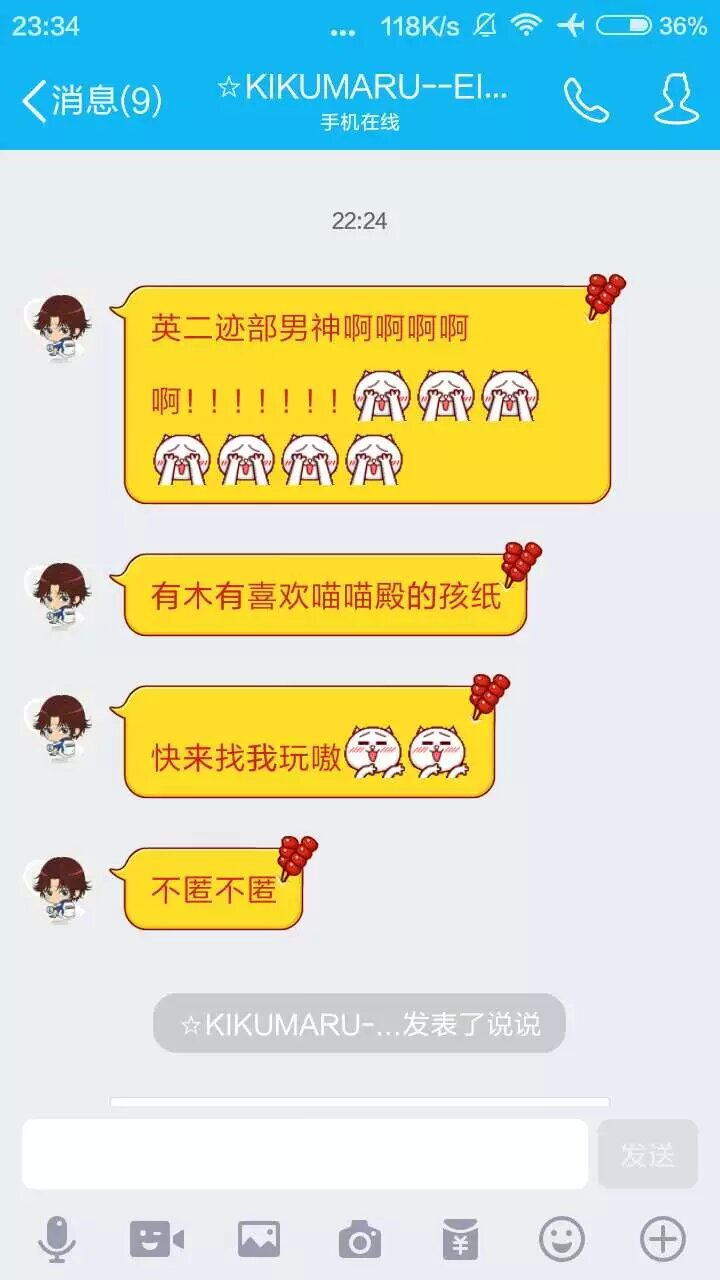The height and width of the screenshot is (1280, 720).
Task: Expand more options with the plus icon
Action: 663,1240
